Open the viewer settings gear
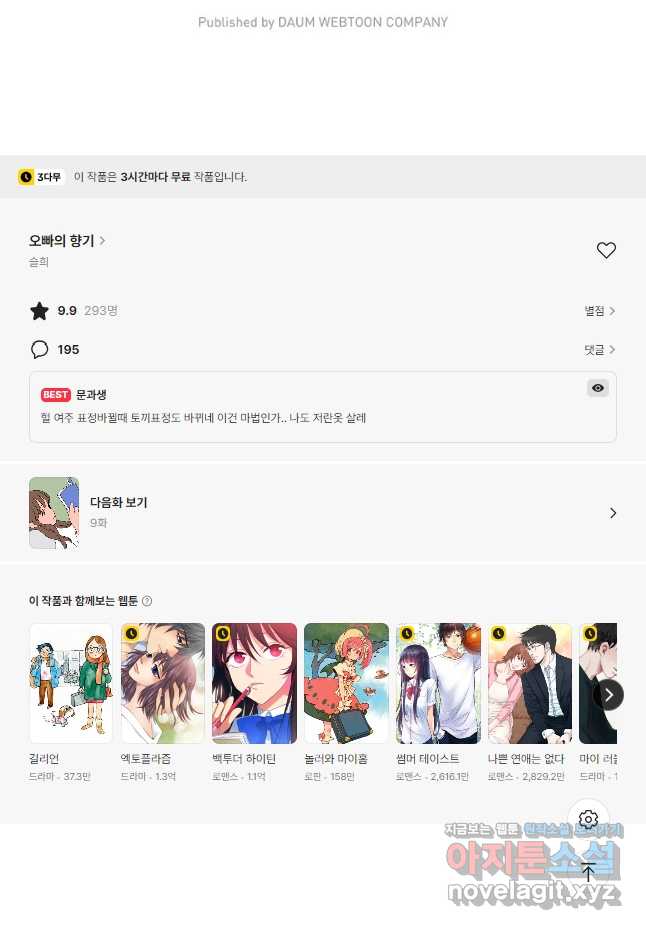This screenshot has height=930, width=646. tap(588, 819)
